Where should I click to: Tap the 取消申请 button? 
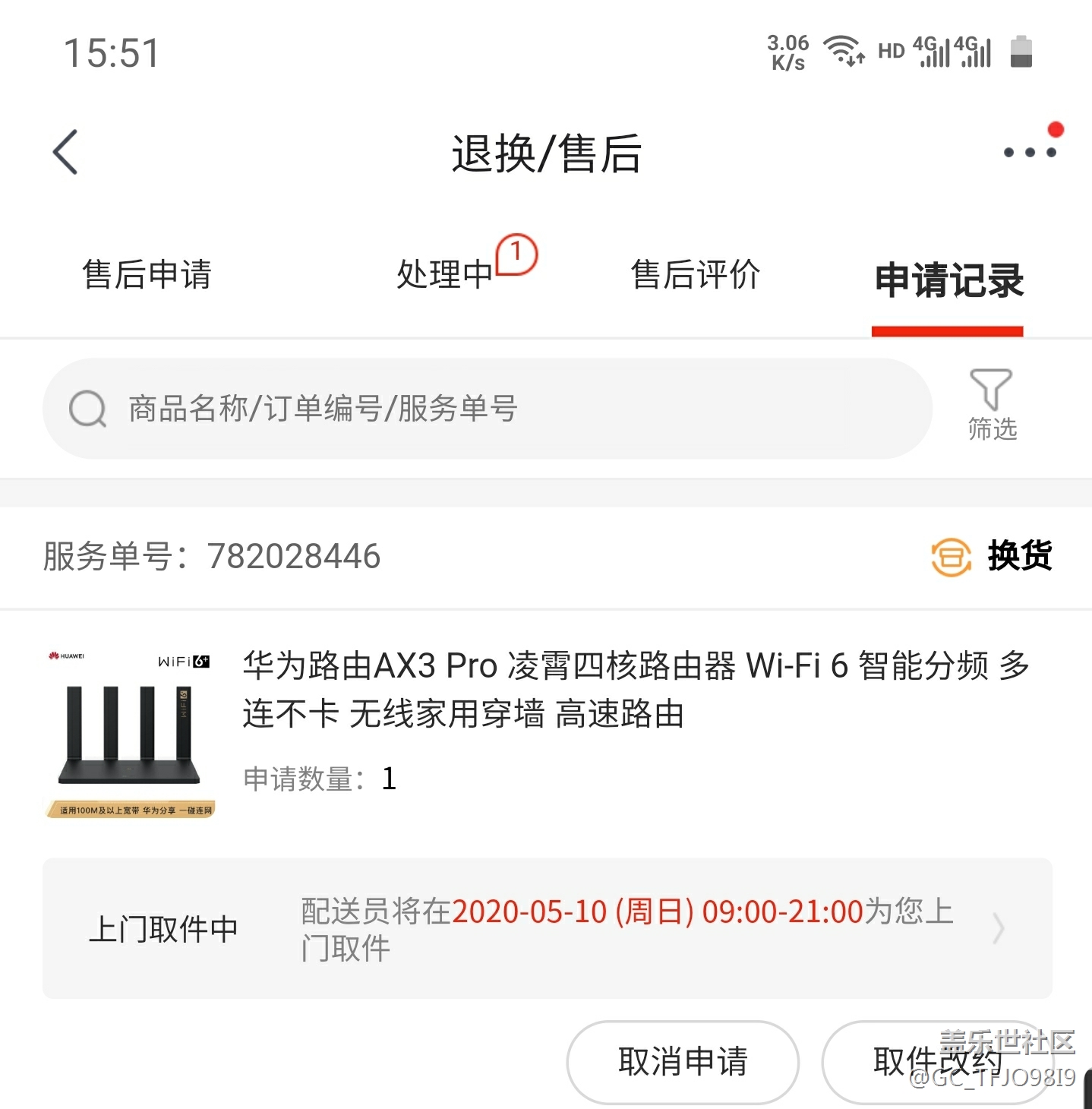(683, 1061)
